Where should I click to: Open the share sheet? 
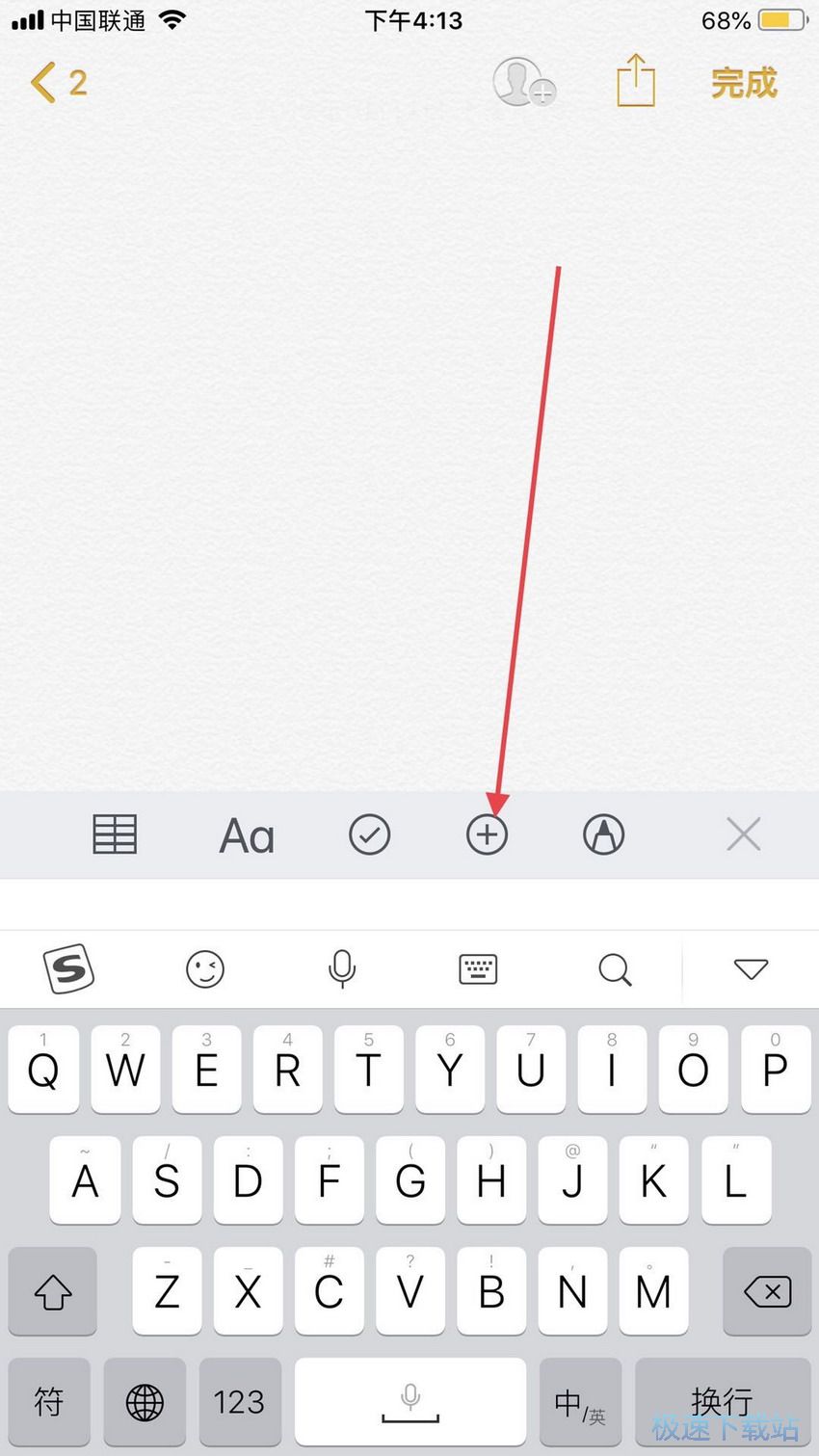(x=635, y=81)
